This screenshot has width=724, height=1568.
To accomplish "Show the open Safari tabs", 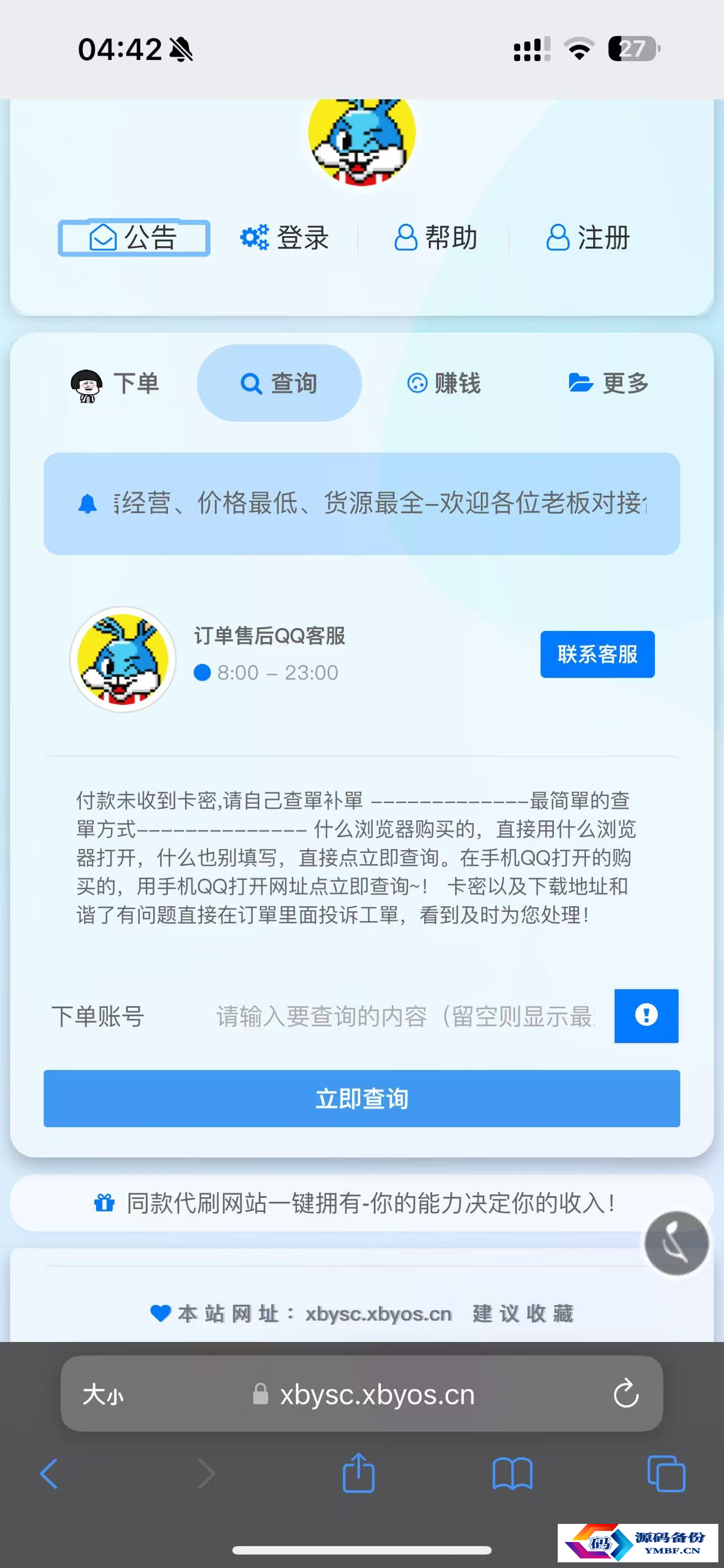I will 666,1474.
